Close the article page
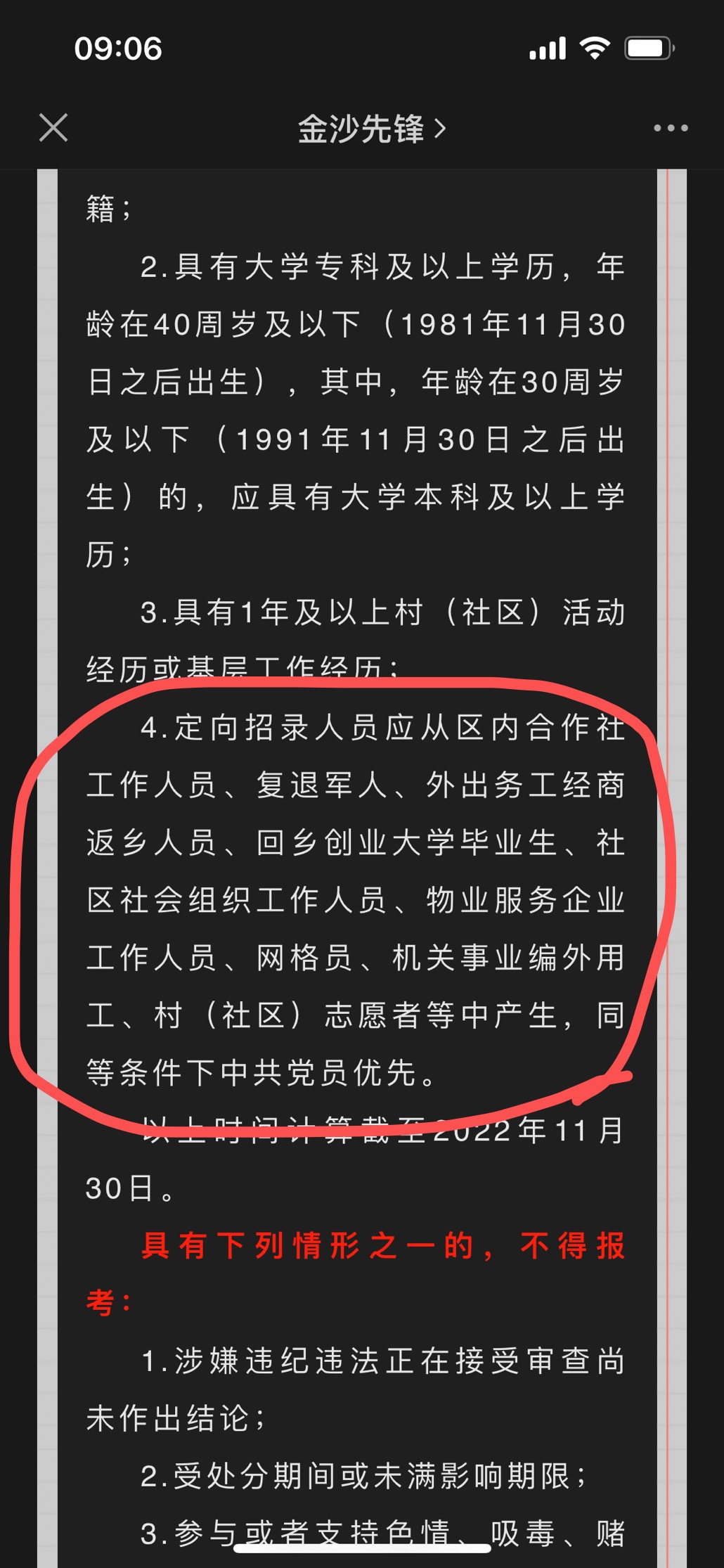 click(53, 128)
